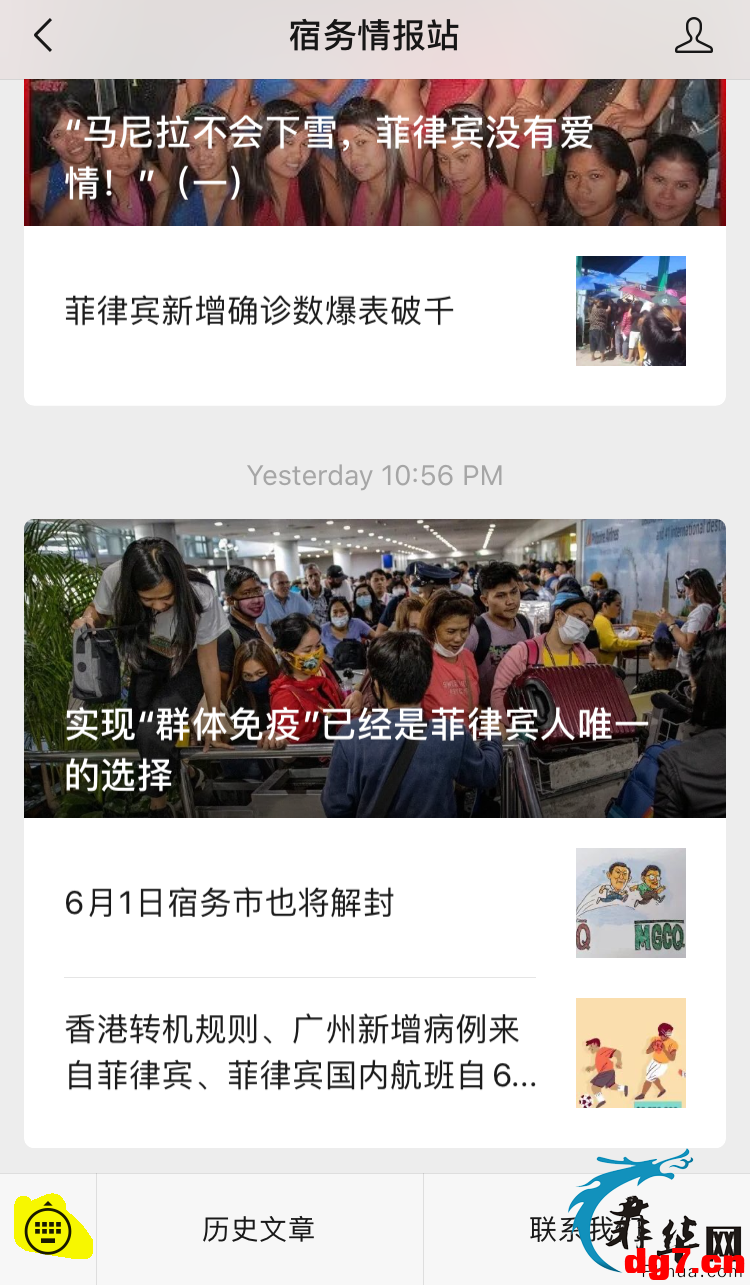750x1285 pixels.
Task: Open the 群体免疫 headline article
Action: click(x=375, y=668)
